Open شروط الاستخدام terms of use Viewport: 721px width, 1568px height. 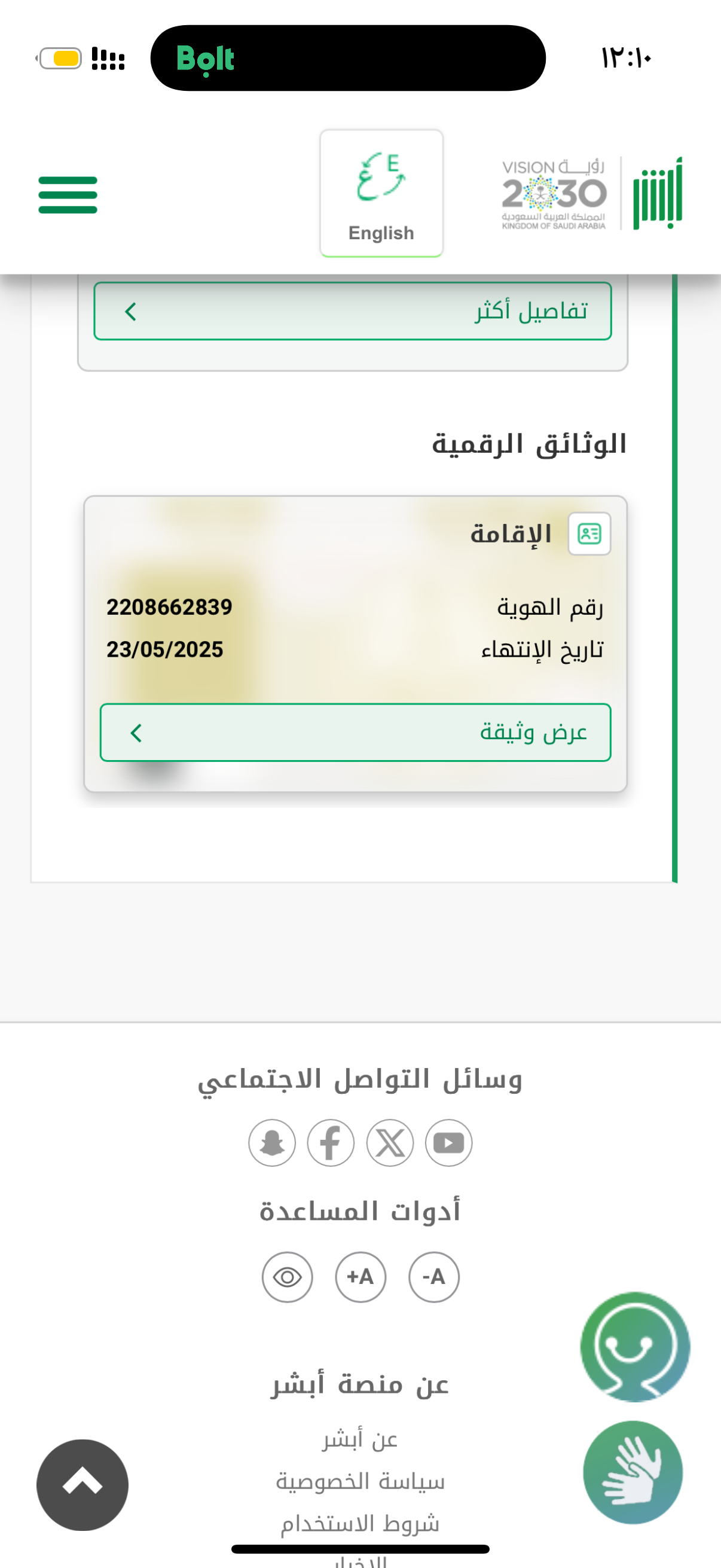360,1523
